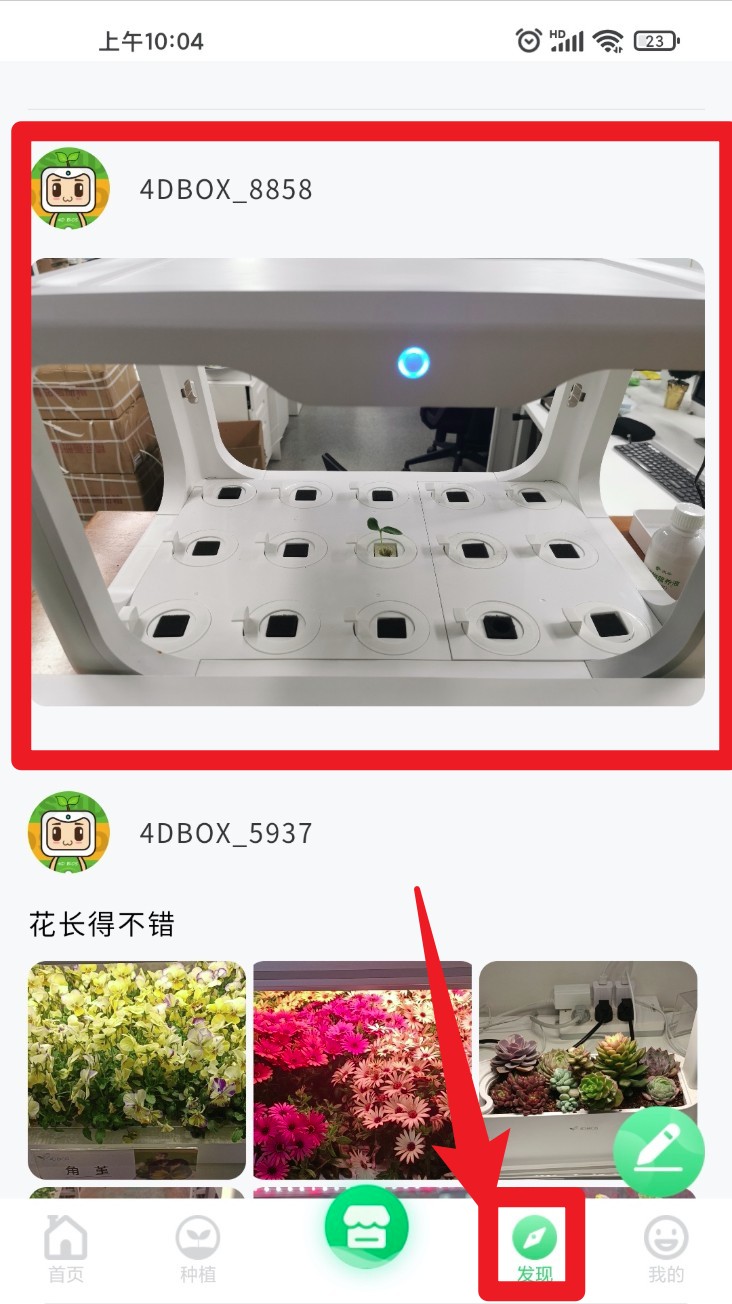Open the 种植 tab

point(197,1247)
